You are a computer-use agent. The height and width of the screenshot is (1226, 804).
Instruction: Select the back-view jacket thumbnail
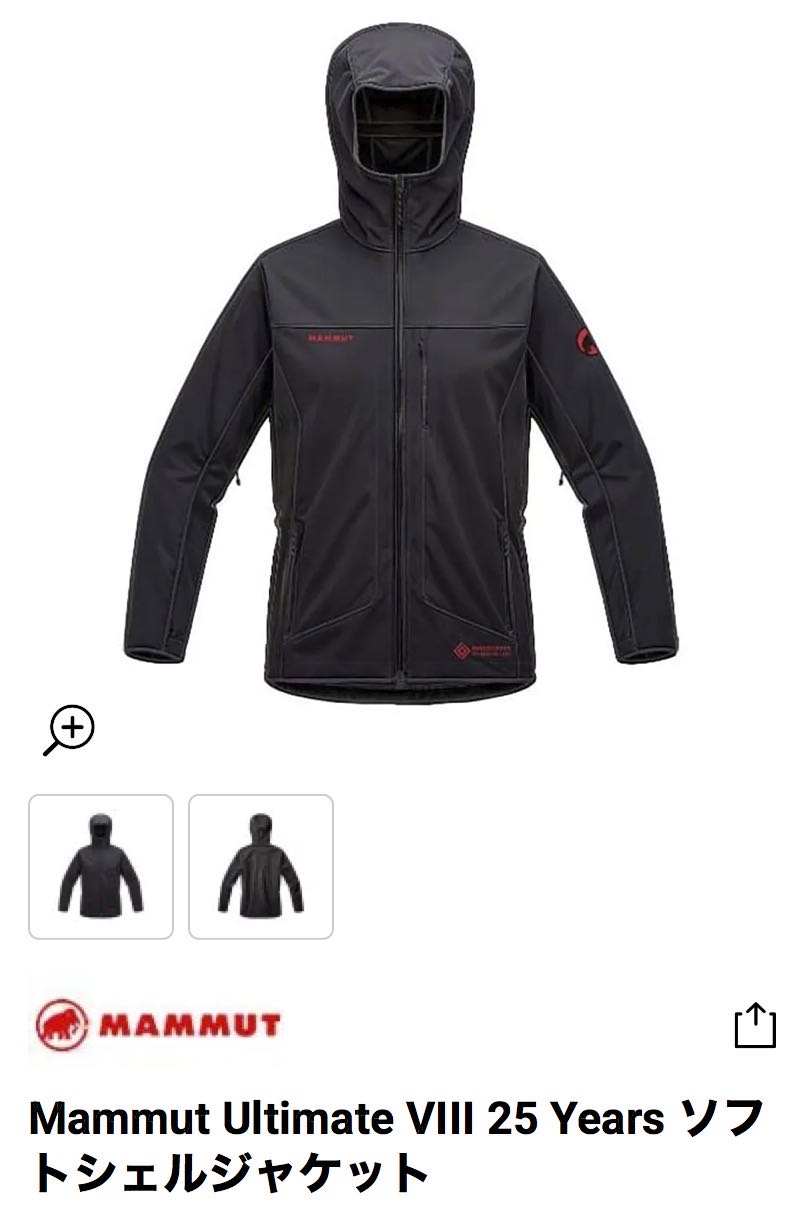tap(261, 866)
